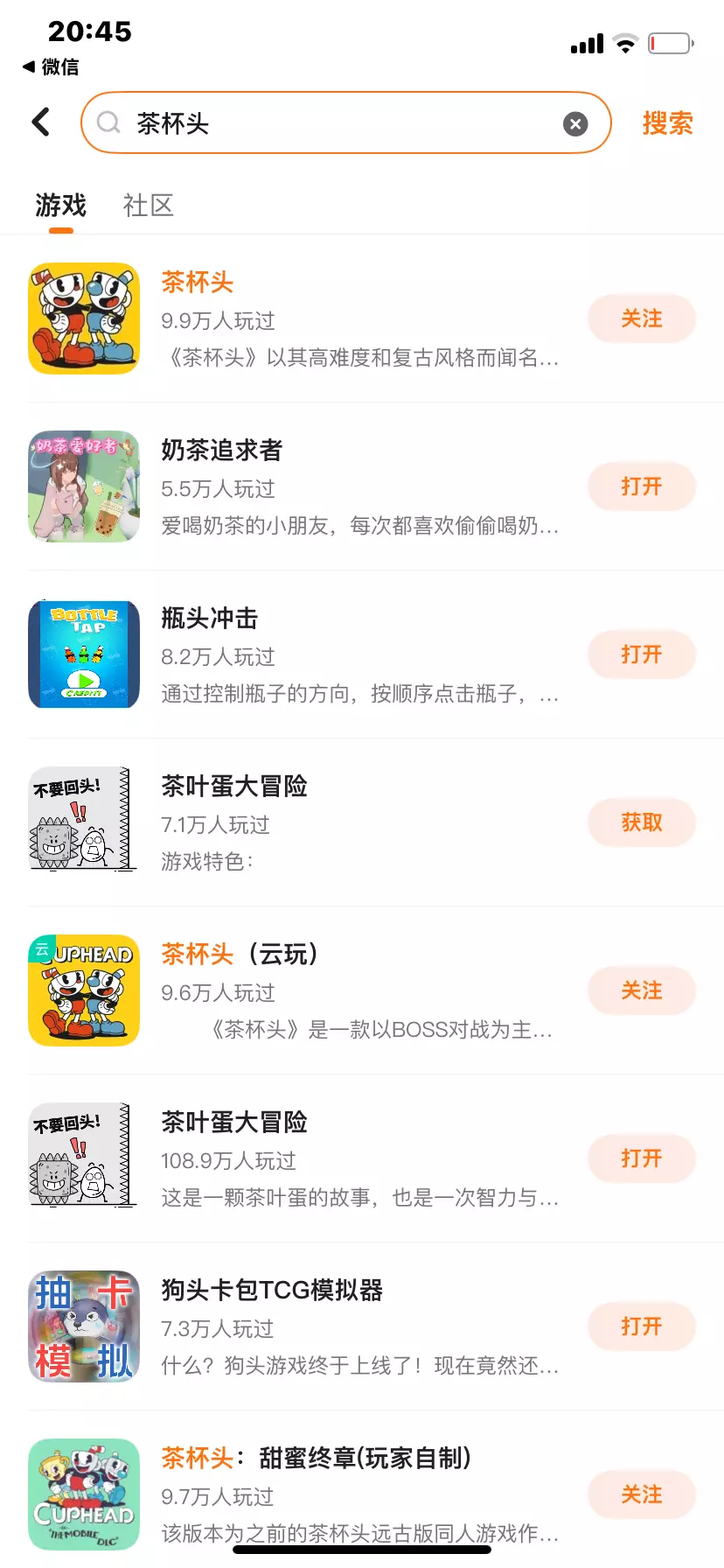
Task: Go back using the arrow icon
Action: point(41,122)
